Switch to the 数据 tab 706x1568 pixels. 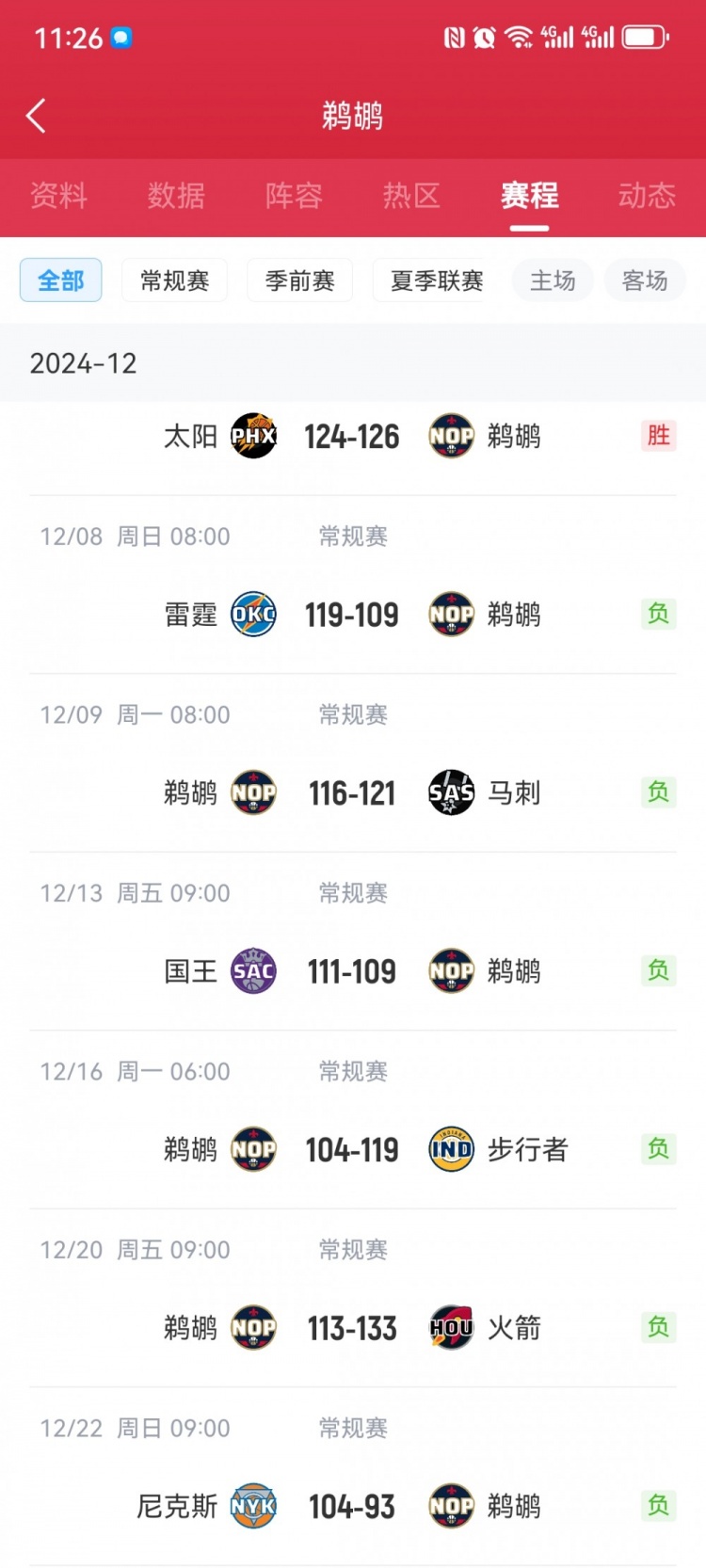coord(176,196)
